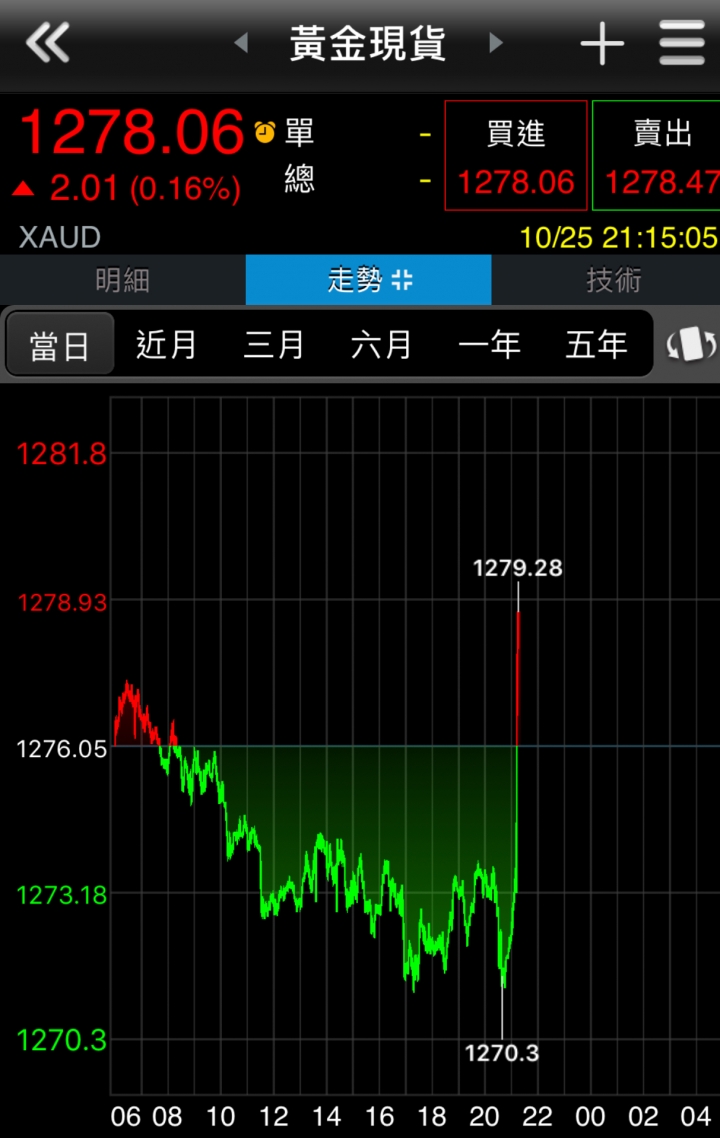The width and height of the screenshot is (720, 1138).
Task: Open the hamburger menu
Action: tap(682, 44)
